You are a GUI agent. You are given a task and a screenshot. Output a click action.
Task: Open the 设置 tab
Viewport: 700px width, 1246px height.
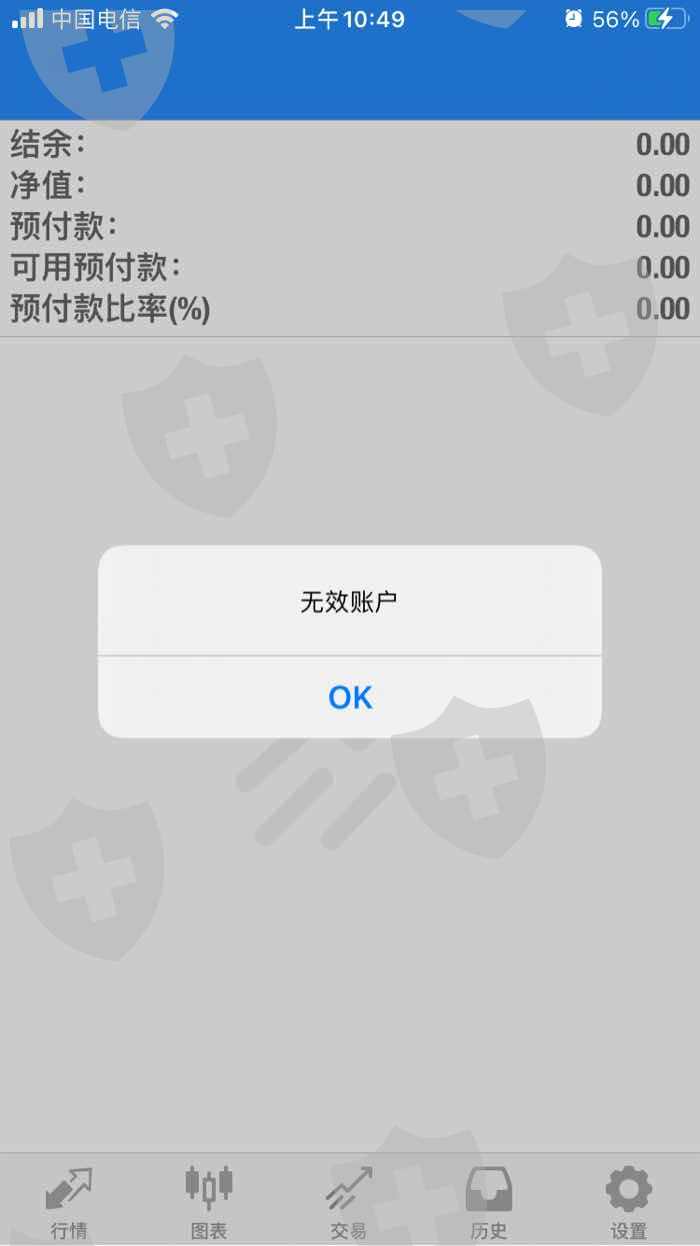pyautogui.click(x=629, y=1203)
